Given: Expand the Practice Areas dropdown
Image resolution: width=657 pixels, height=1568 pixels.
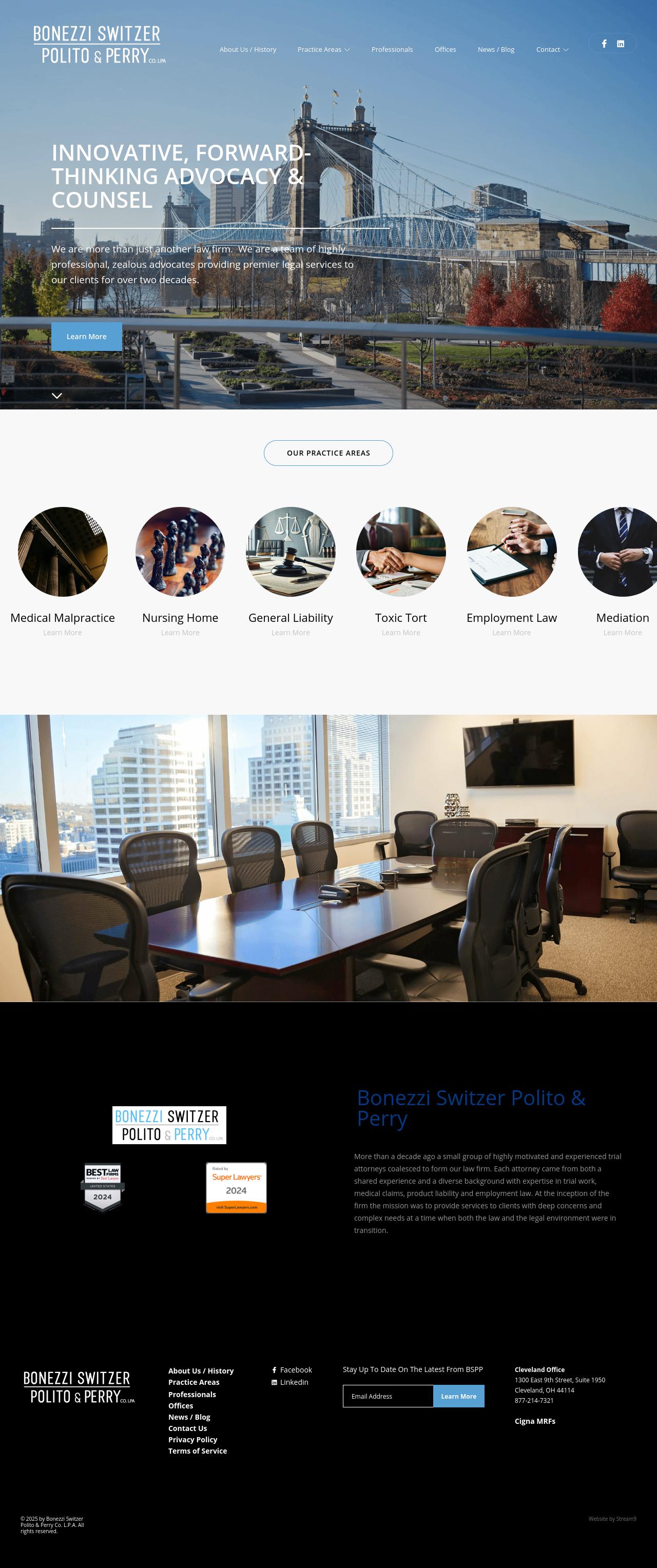Looking at the screenshot, I should tap(323, 50).
